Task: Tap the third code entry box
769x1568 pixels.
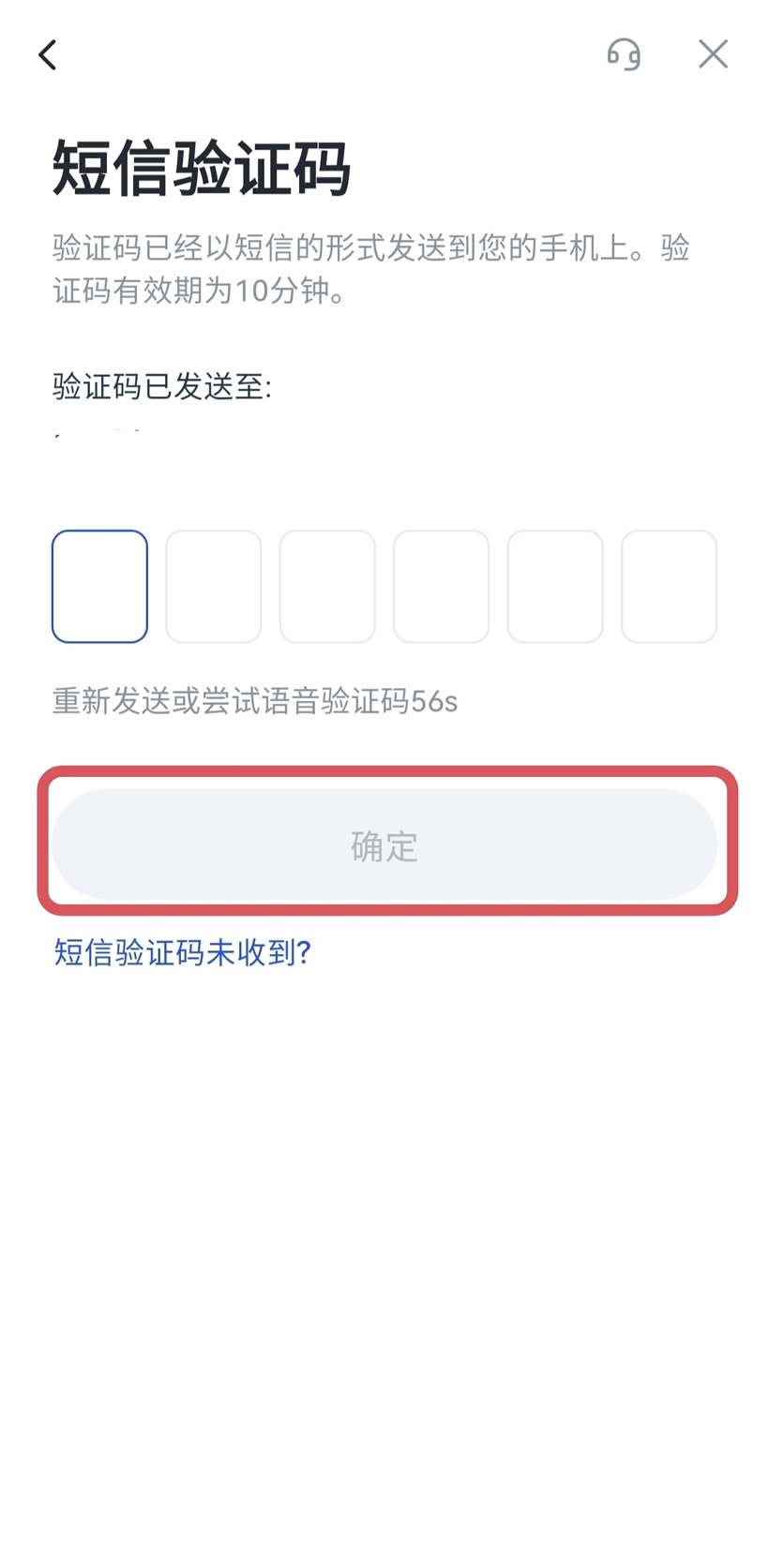Action: pos(327,586)
